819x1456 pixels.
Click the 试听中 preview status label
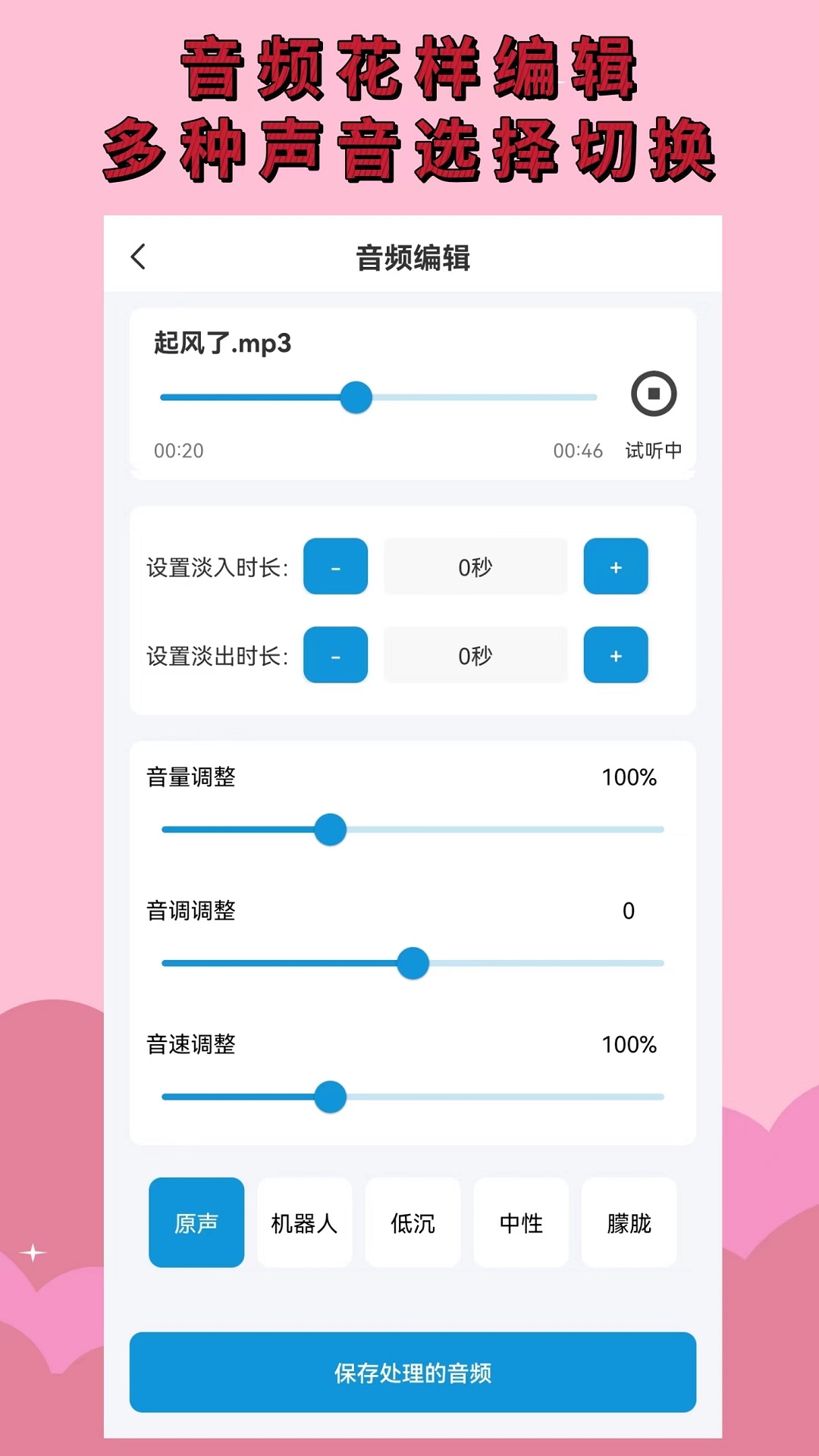pyautogui.click(x=654, y=450)
